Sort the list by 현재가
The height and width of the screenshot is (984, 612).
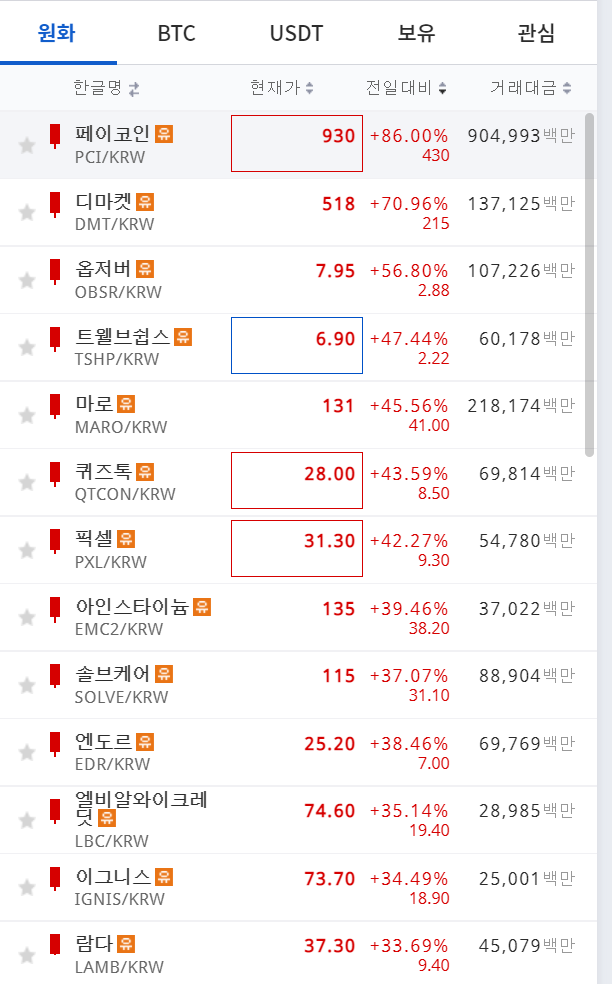pyautogui.click(x=281, y=88)
